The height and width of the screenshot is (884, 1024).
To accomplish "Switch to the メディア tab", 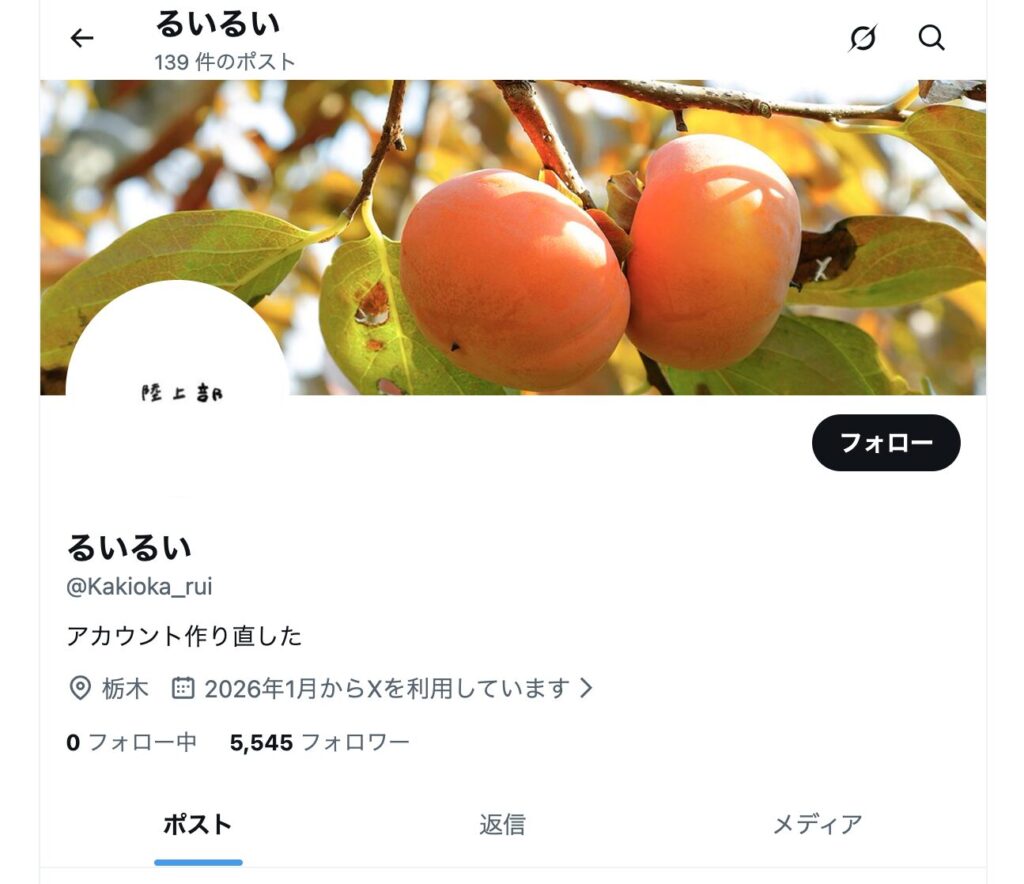I will point(817,825).
